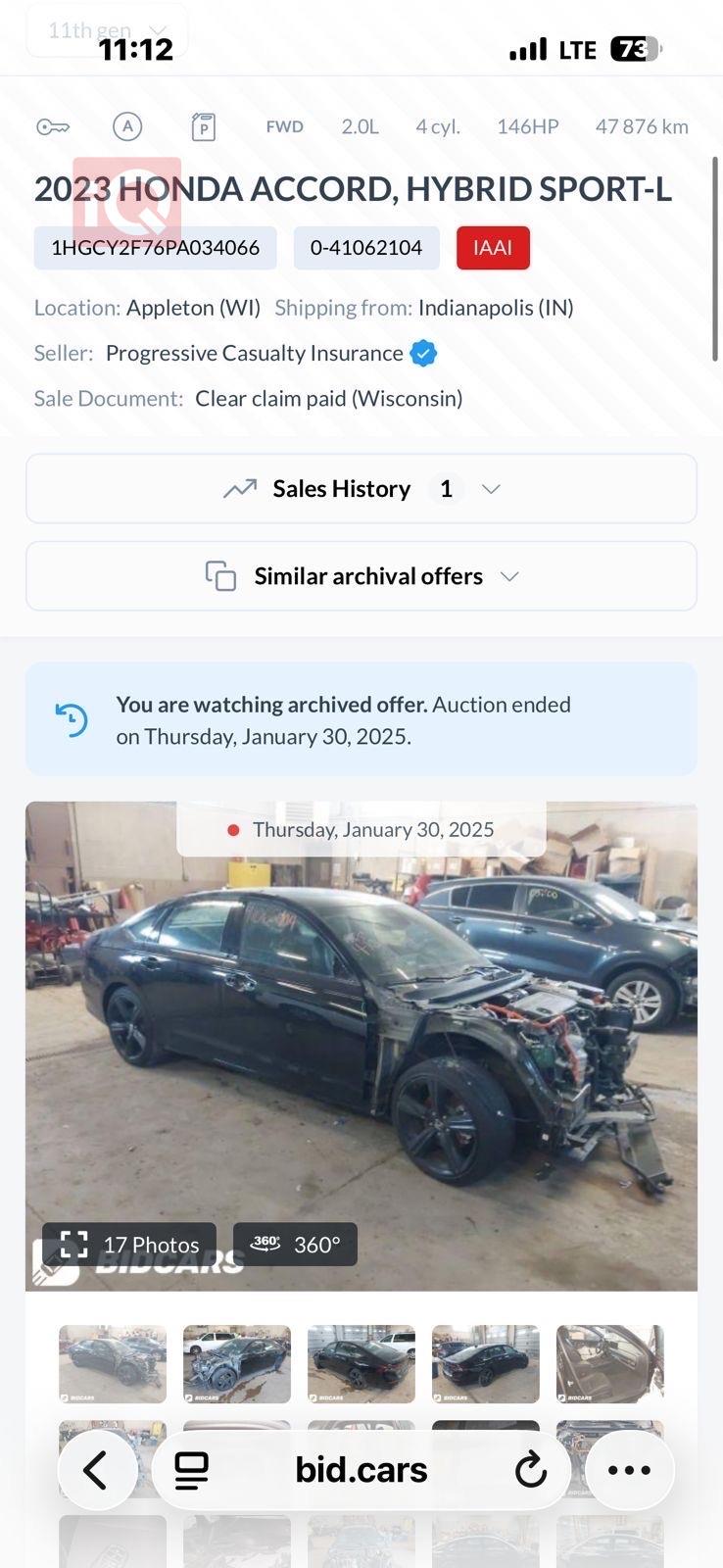Launch the 360° view
The width and height of the screenshot is (723, 1568).
(x=295, y=1245)
